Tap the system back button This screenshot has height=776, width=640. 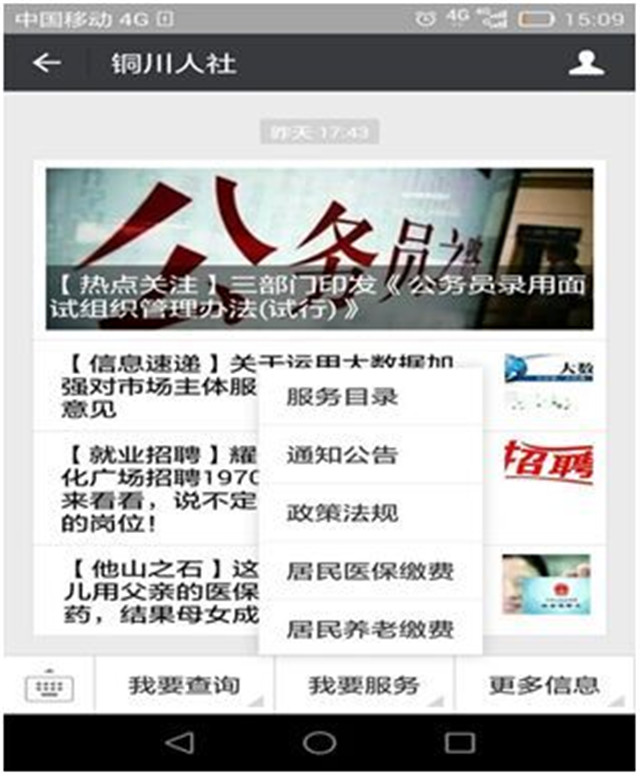(x=180, y=743)
